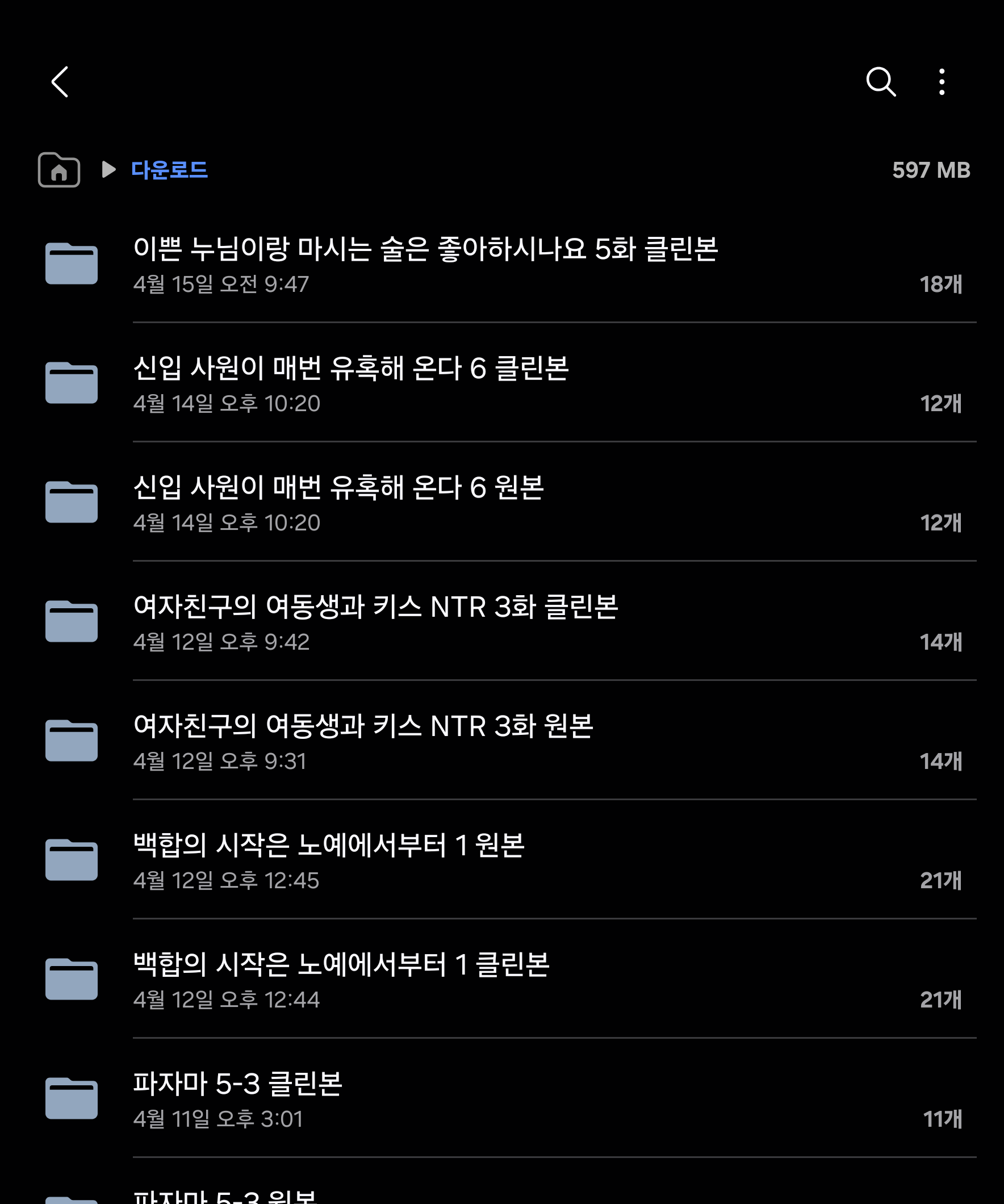Screen dimensions: 1004x1204
Task: Open folder 신입 사원이 매번 유혹해 온다 6 원본
Action: click(501, 502)
